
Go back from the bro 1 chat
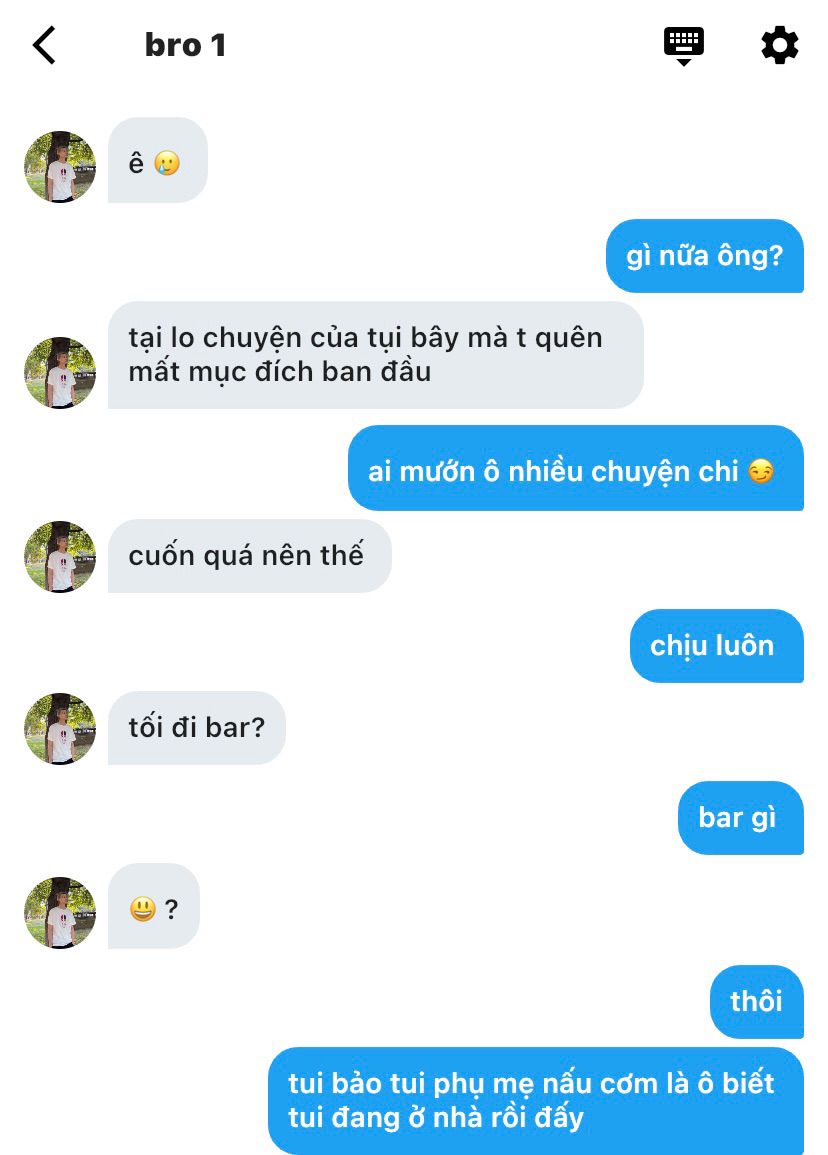[45, 45]
